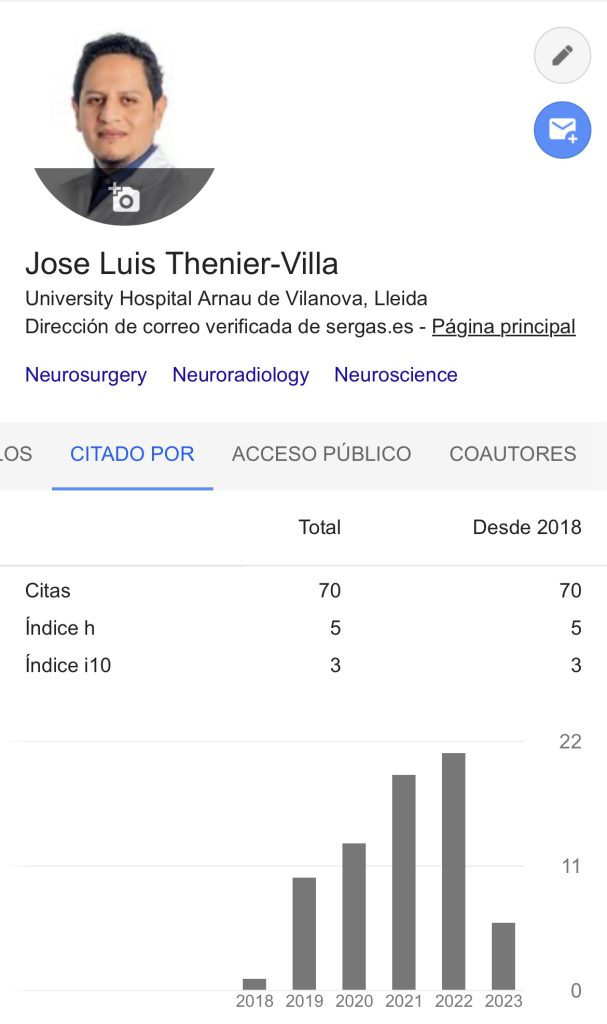This screenshot has height=1024, width=607.
Task: Select the Citado Por tab
Action: (132, 454)
